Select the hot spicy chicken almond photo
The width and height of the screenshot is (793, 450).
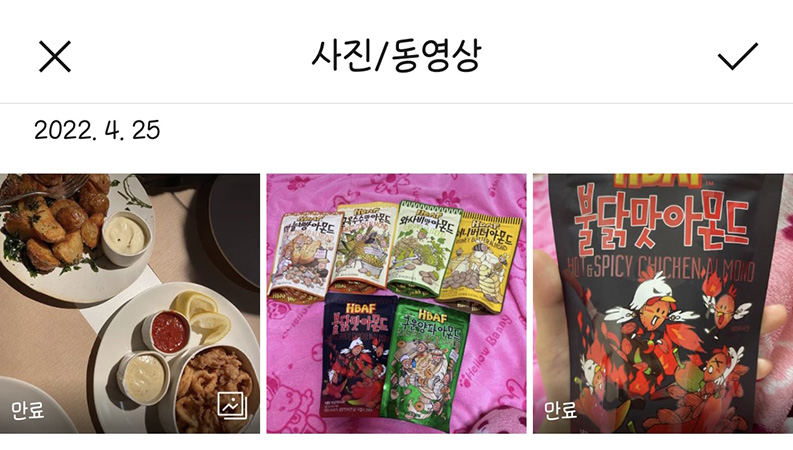662,303
